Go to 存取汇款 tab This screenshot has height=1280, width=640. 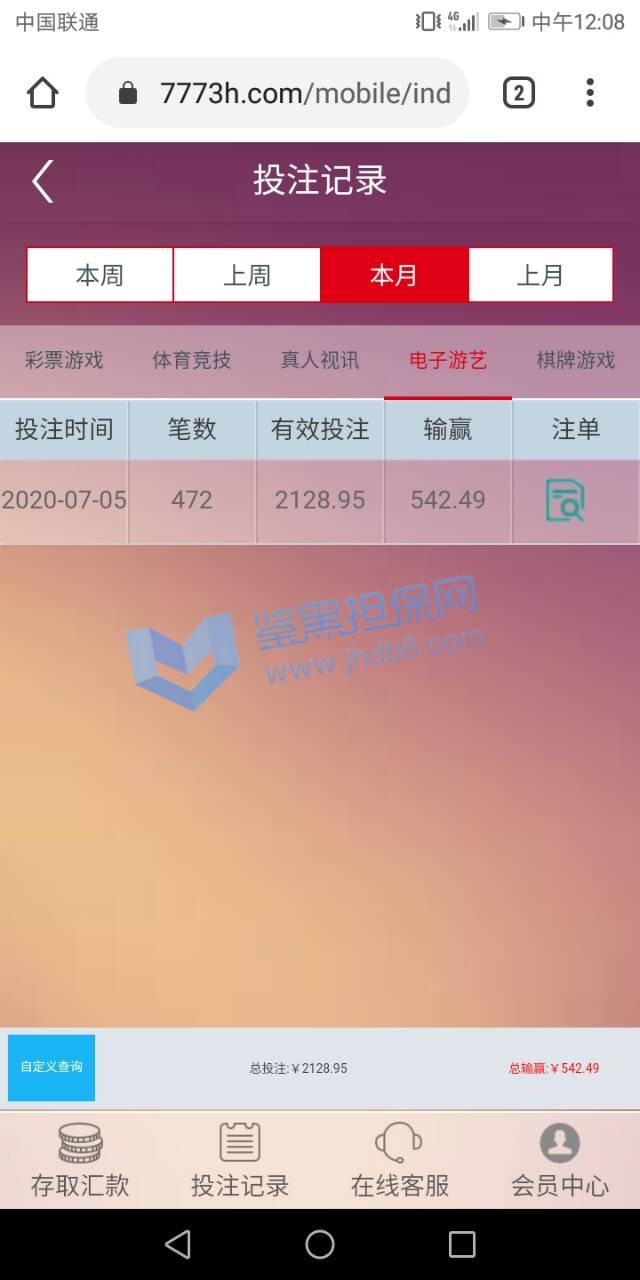coord(80,1161)
